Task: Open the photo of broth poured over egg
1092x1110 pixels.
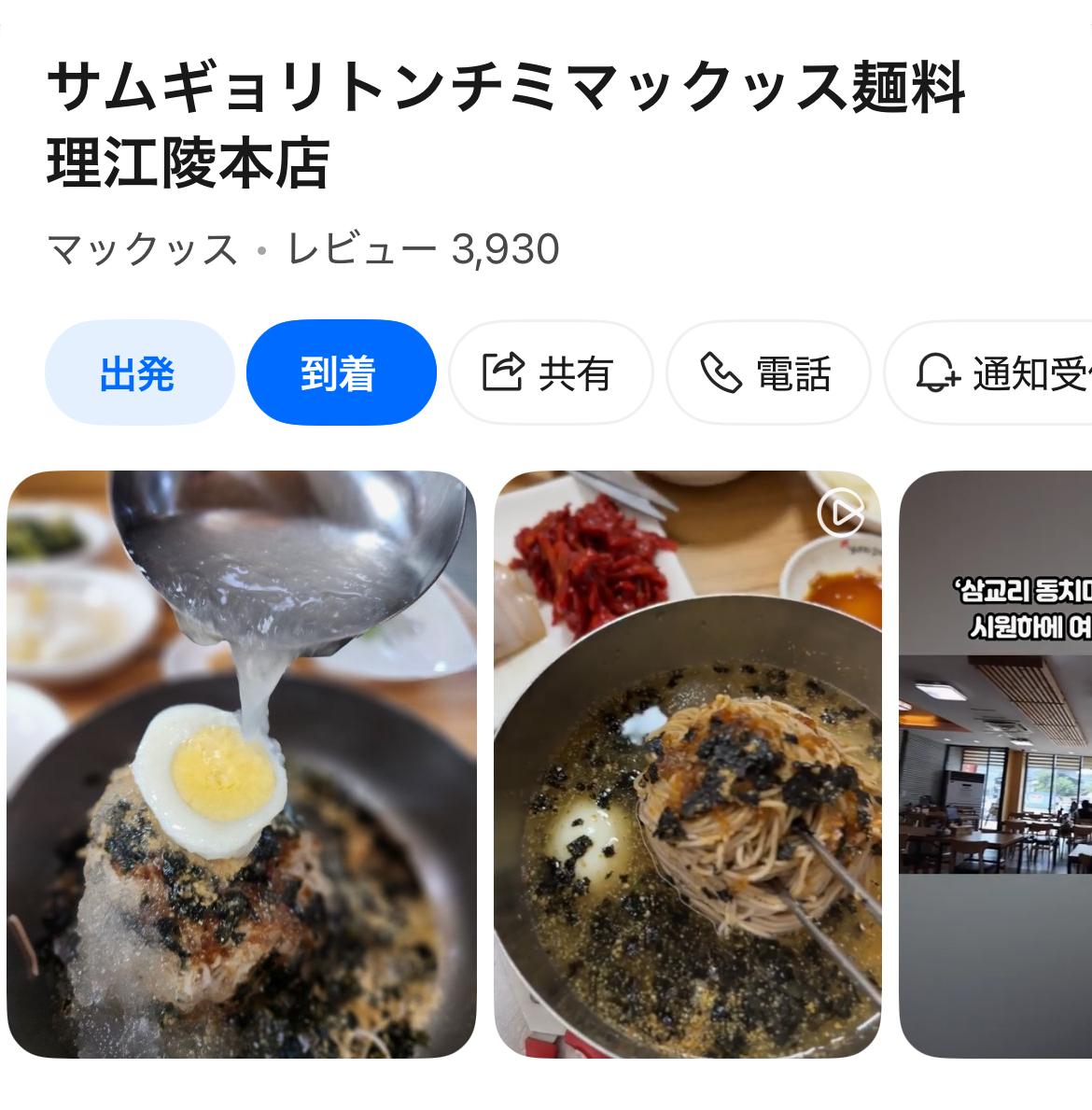Action: click(x=242, y=764)
